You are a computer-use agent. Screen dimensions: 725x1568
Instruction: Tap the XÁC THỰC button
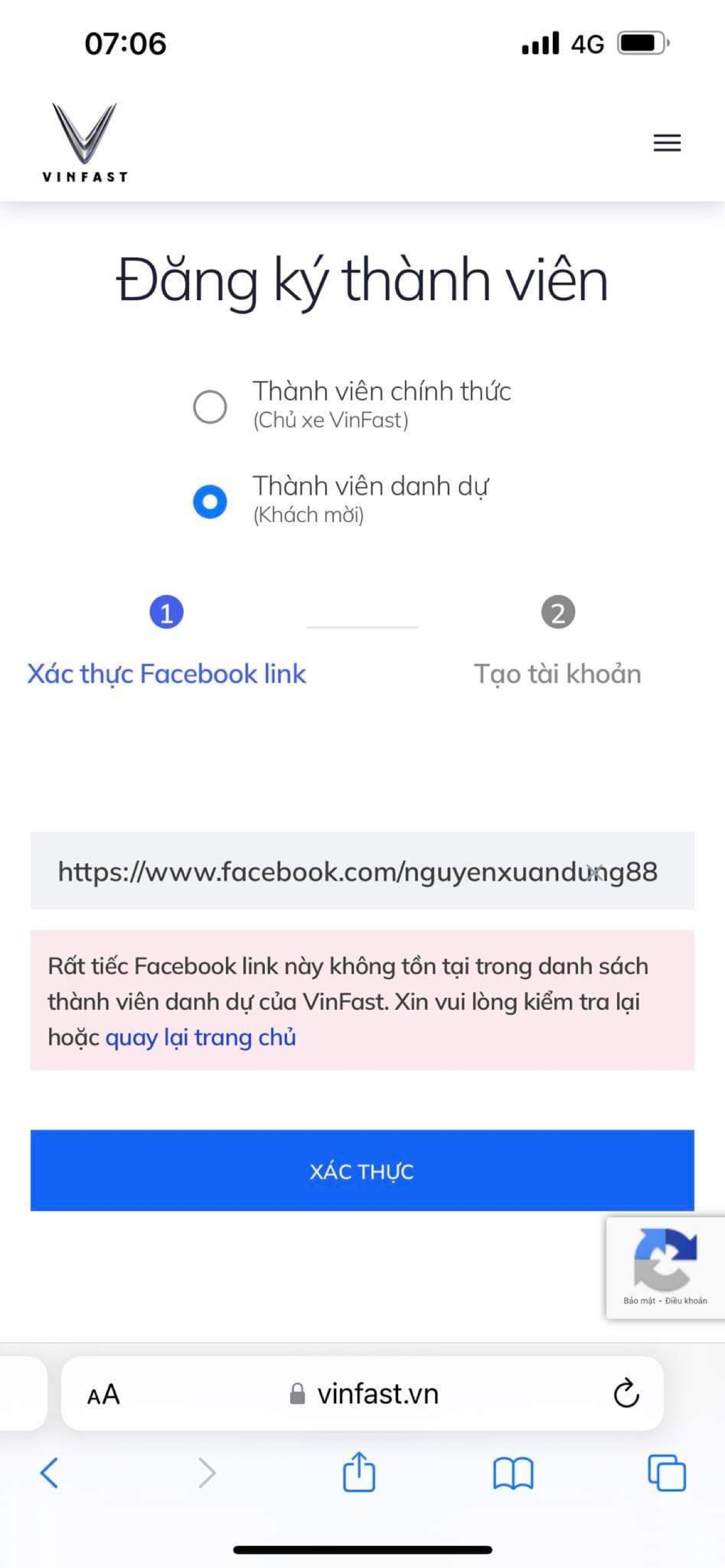(x=362, y=1170)
